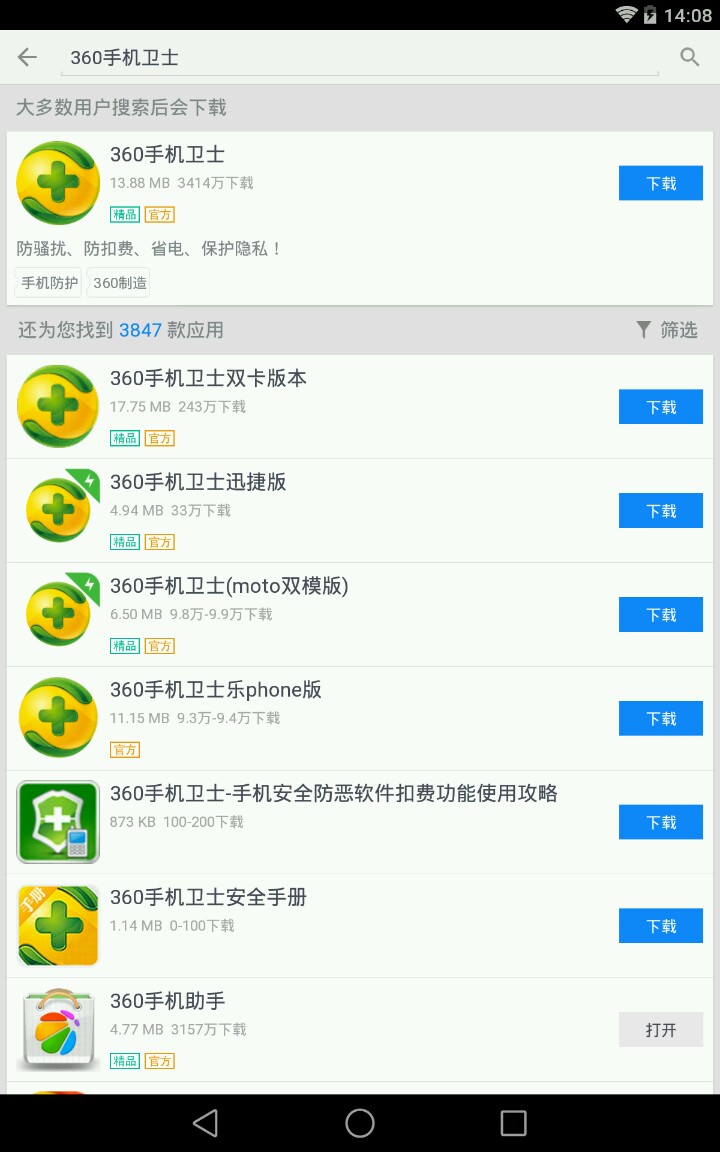
Task: Go back using the top arrow
Action: point(27,58)
